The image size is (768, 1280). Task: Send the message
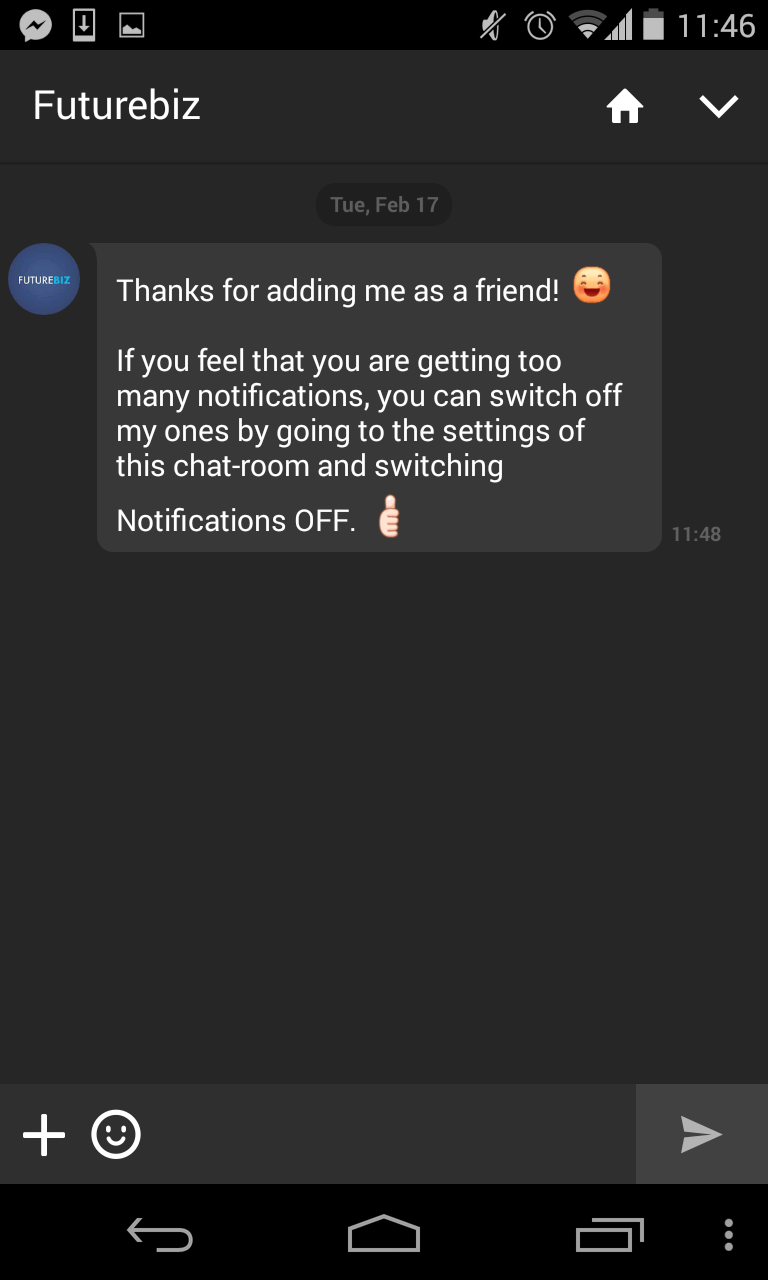702,1135
